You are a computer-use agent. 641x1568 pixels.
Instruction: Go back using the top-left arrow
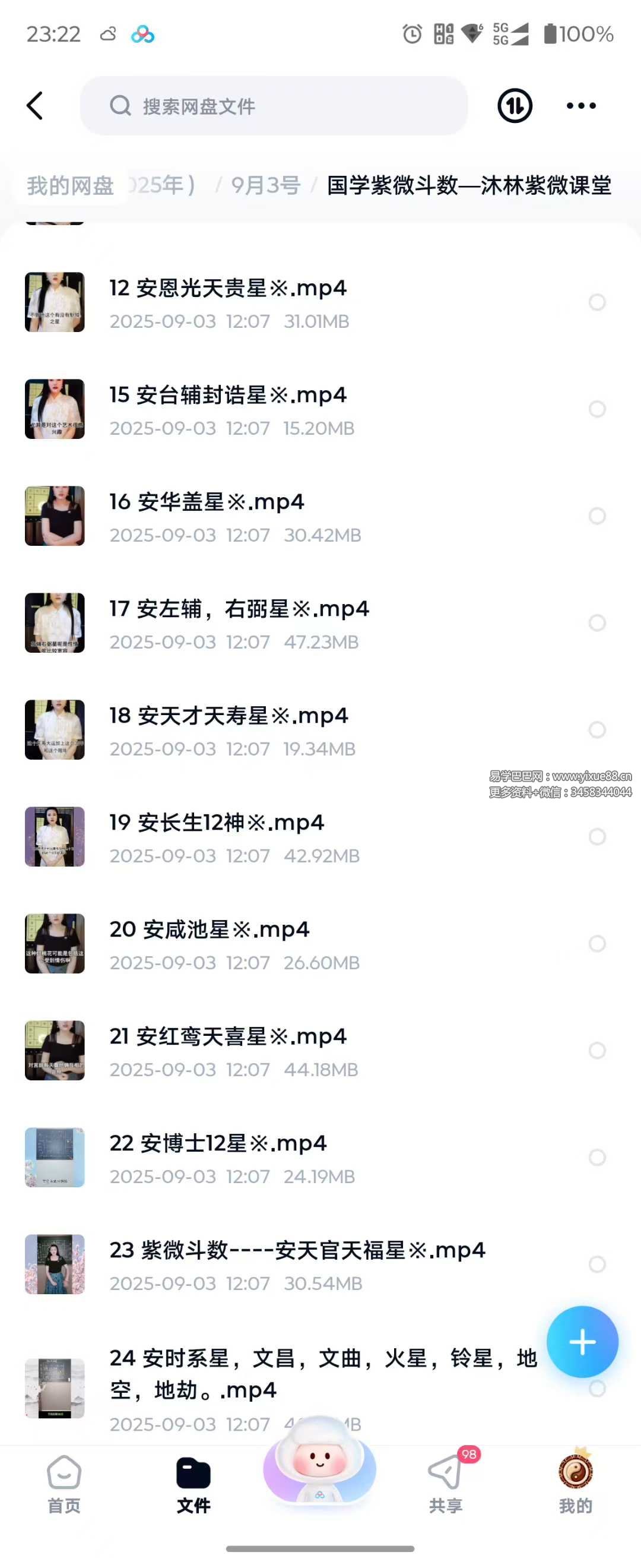(35, 106)
